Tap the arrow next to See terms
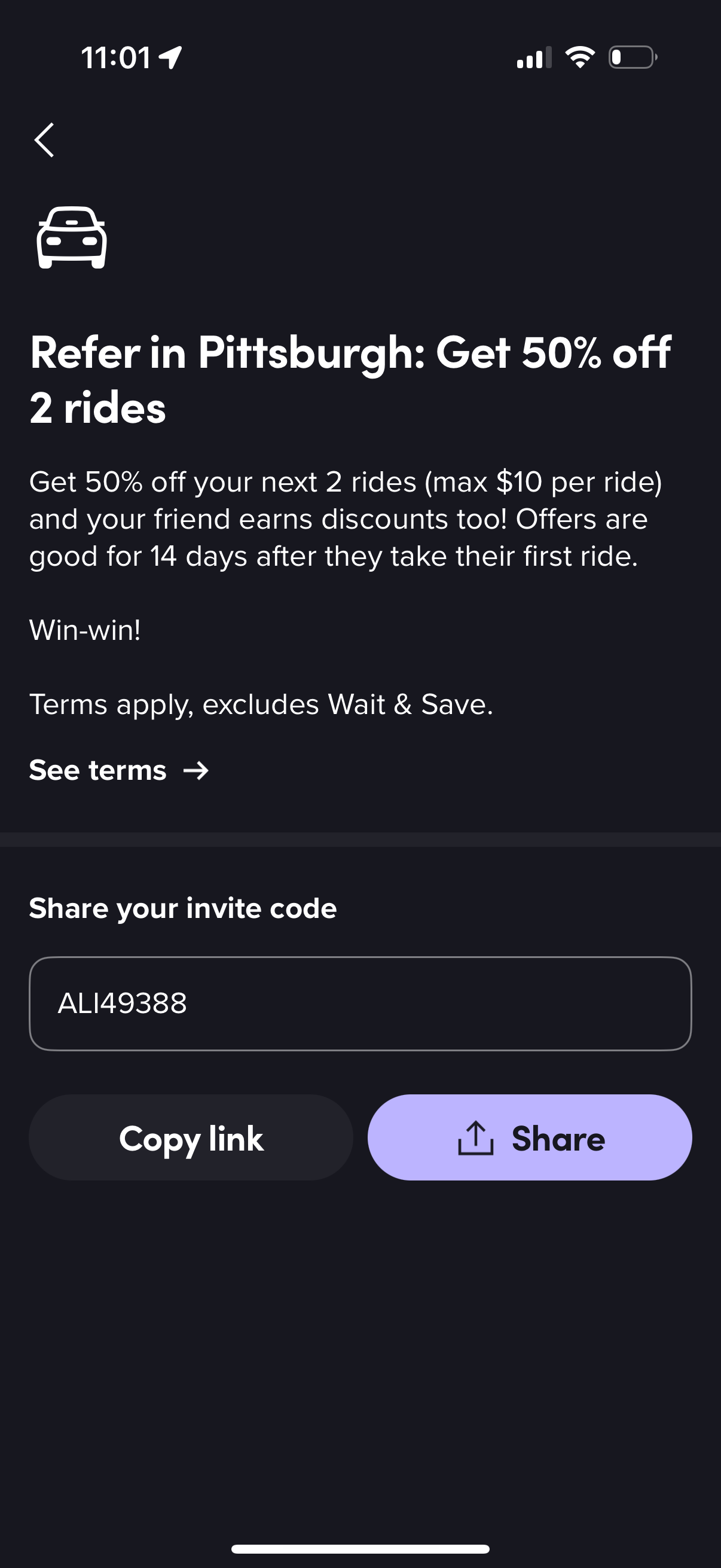Viewport: 721px width, 1568px height. coord(196,771)
